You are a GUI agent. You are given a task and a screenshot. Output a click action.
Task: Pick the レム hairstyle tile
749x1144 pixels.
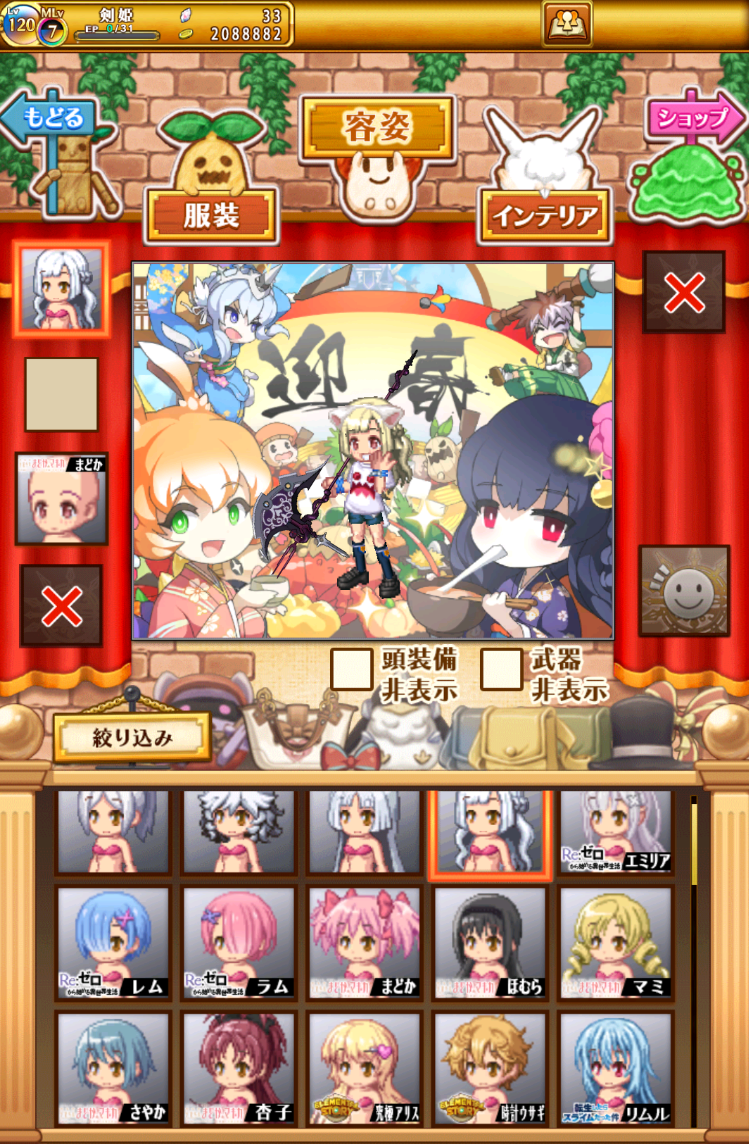[x=113, y=943]
